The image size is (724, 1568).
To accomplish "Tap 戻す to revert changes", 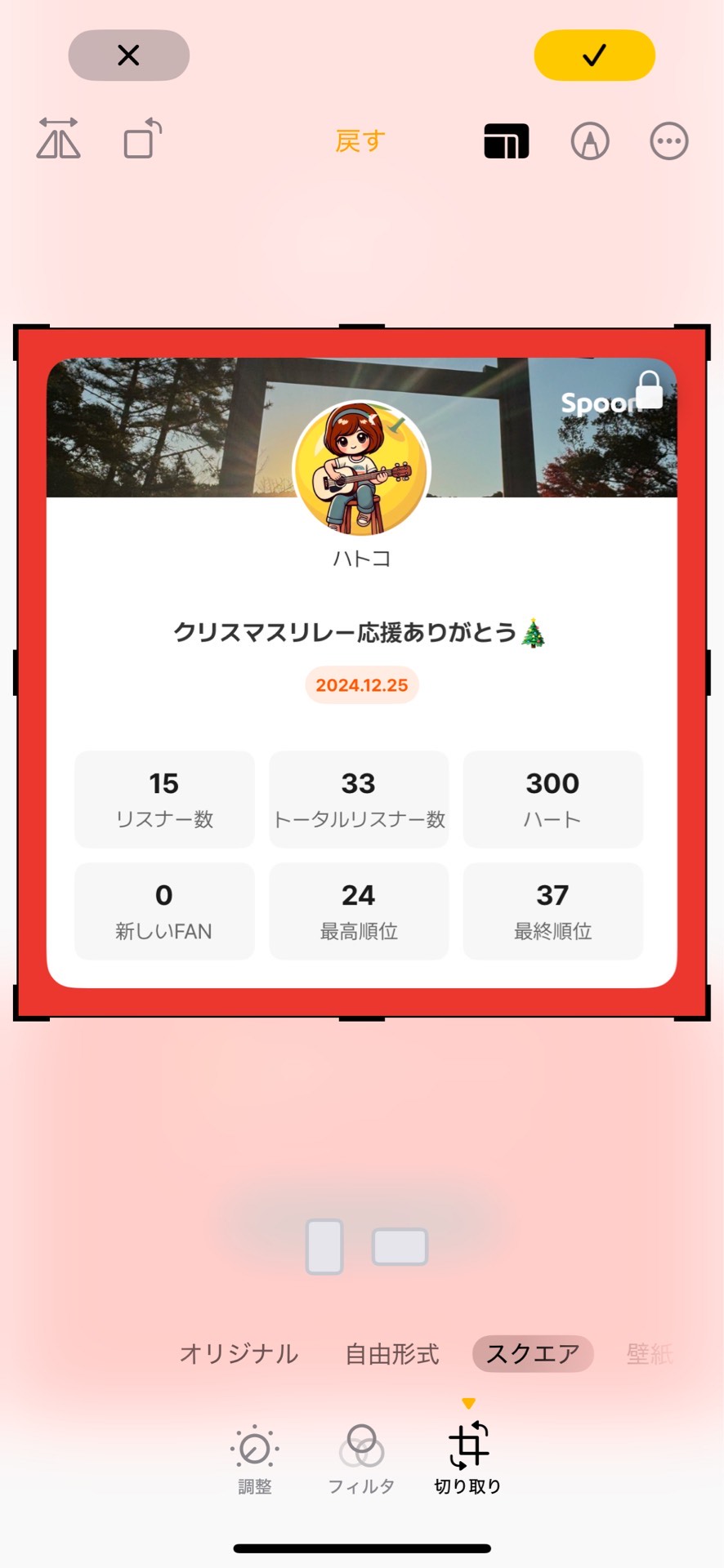I will [x=360, y=140].
